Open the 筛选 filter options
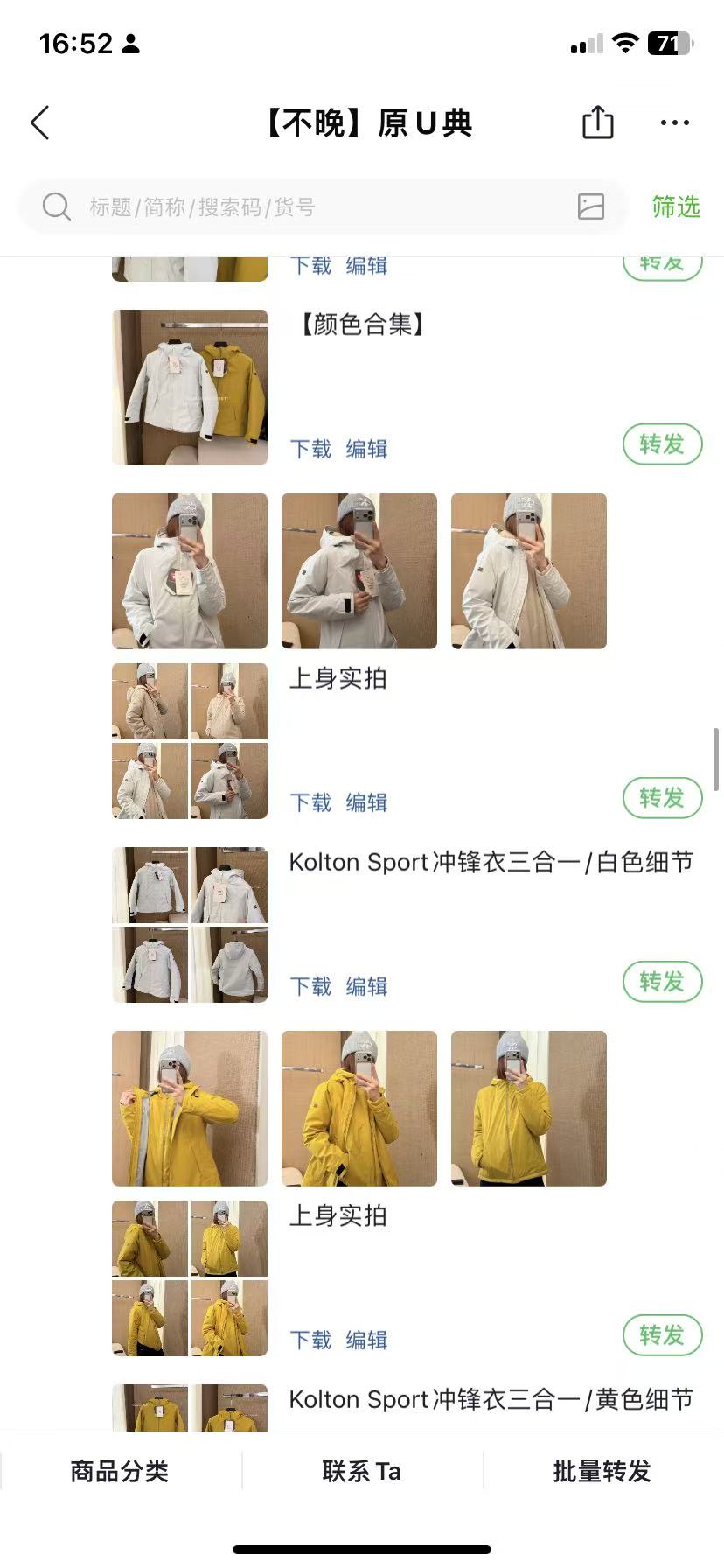Screen dimensions: 724x1568 pos(676,207)
